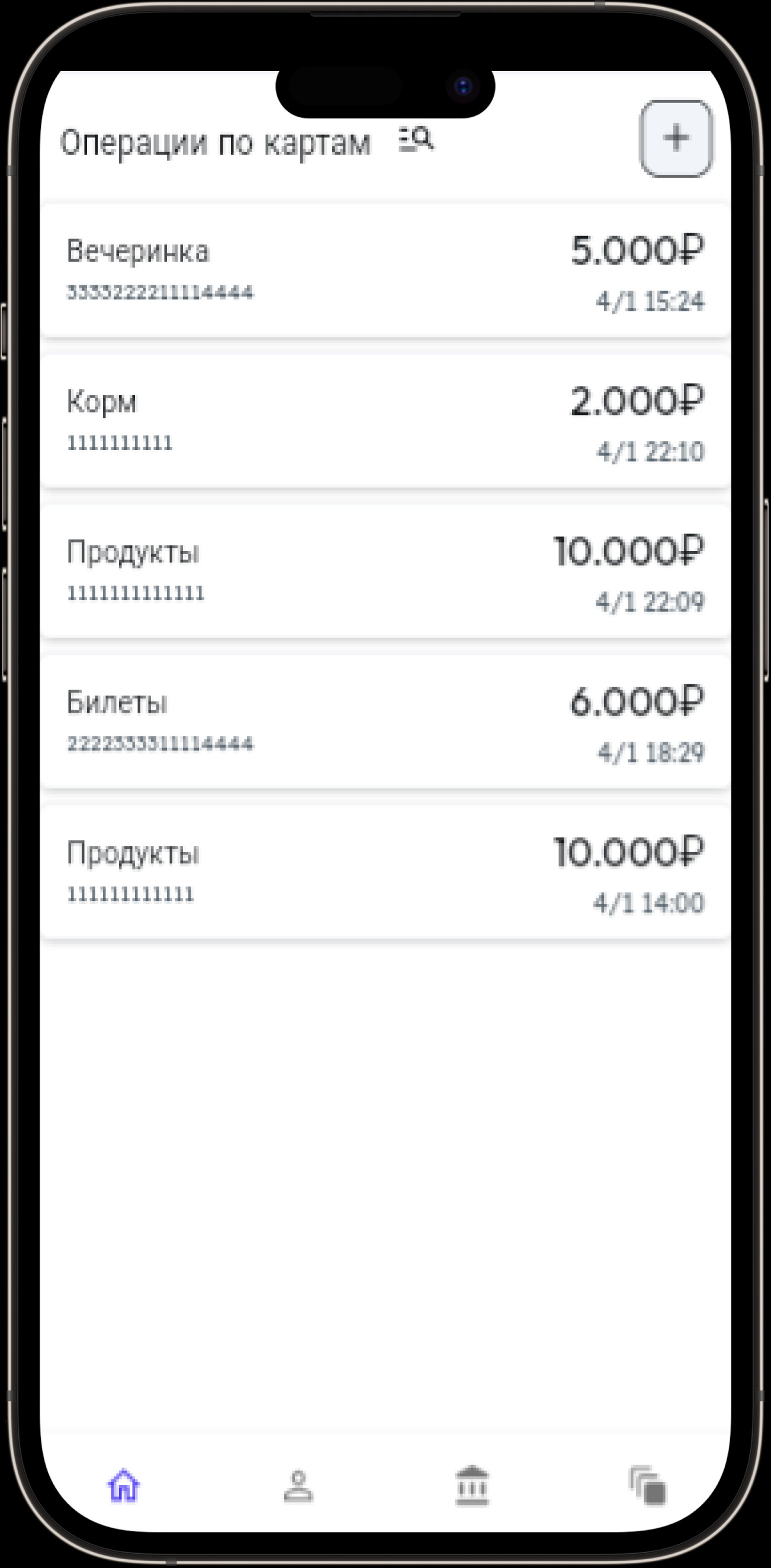Go to the home tab
This screenshot has width=771, height=1568.
[124, 1486]
